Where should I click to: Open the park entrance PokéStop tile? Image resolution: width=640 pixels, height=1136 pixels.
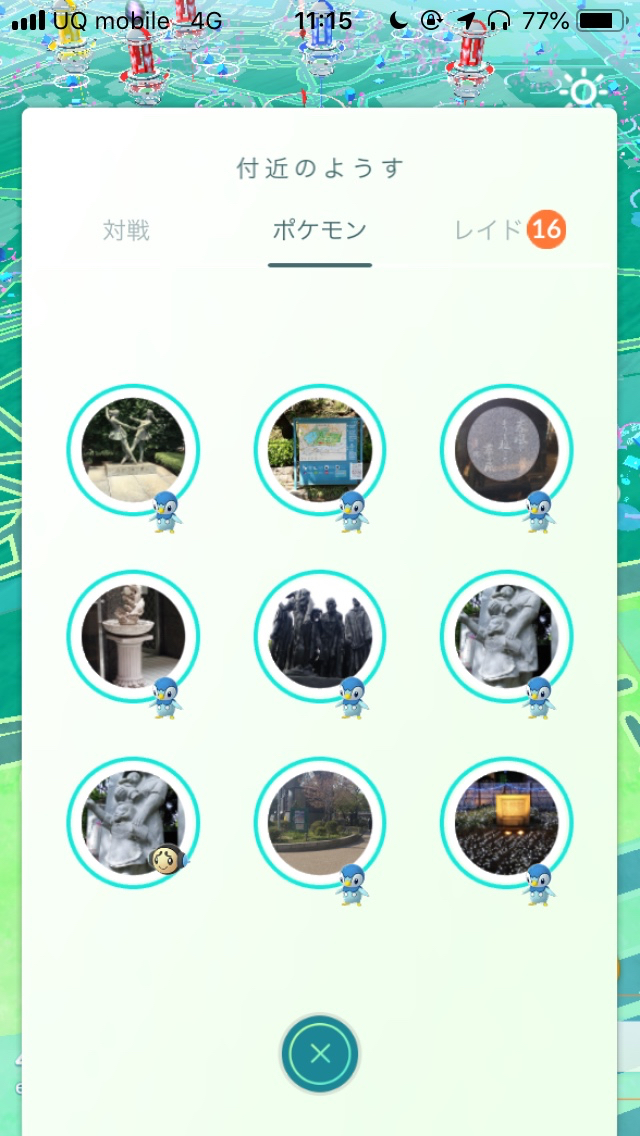tap(320, 822)
